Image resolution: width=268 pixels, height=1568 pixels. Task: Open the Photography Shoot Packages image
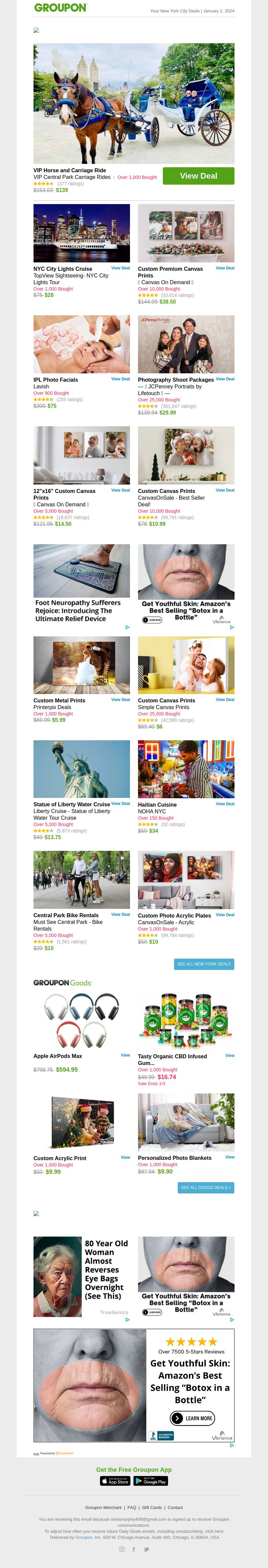pyautogui.click(x=186, y=344)
